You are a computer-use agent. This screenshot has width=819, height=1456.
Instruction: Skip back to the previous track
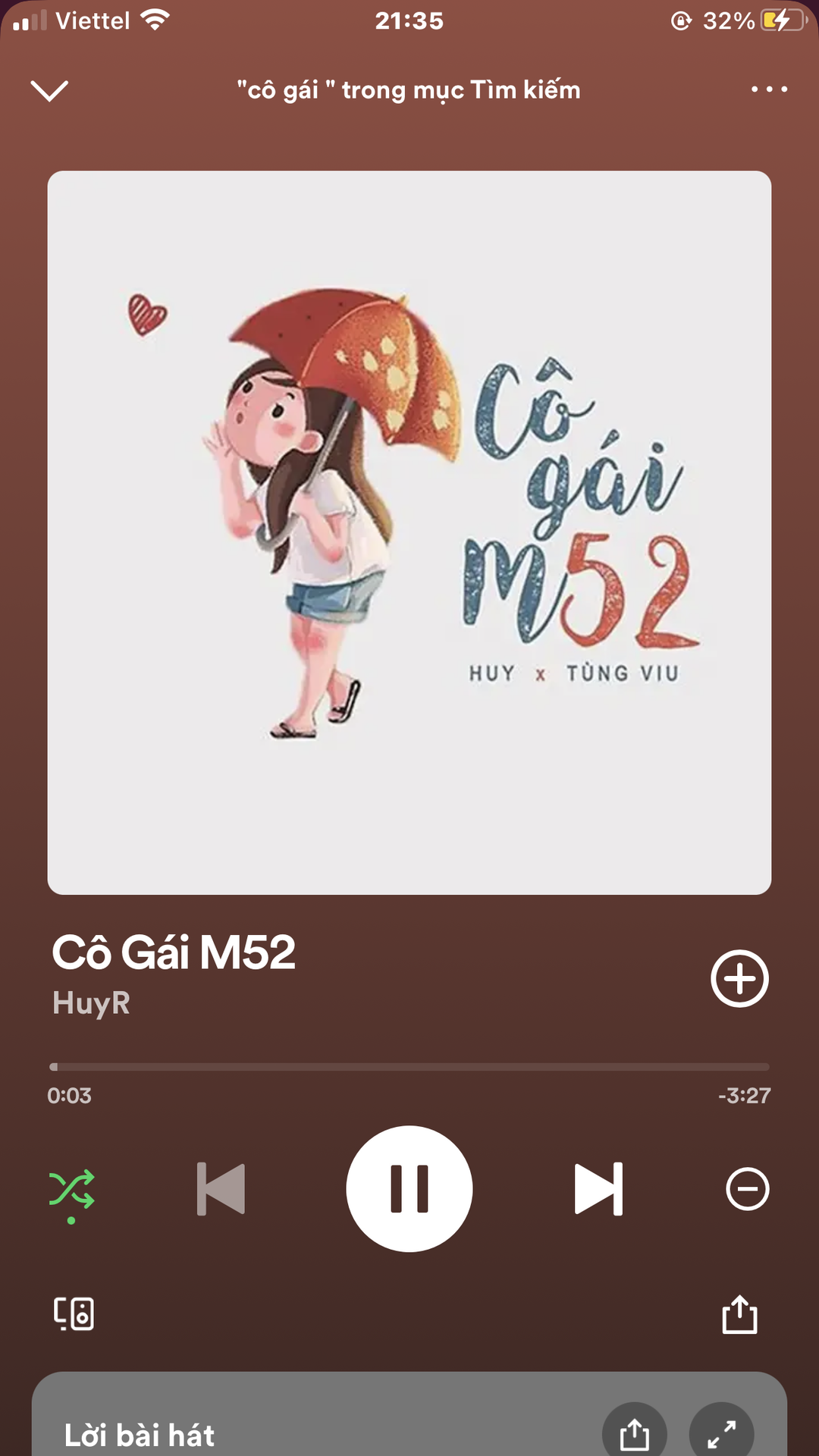[221, 1189]
